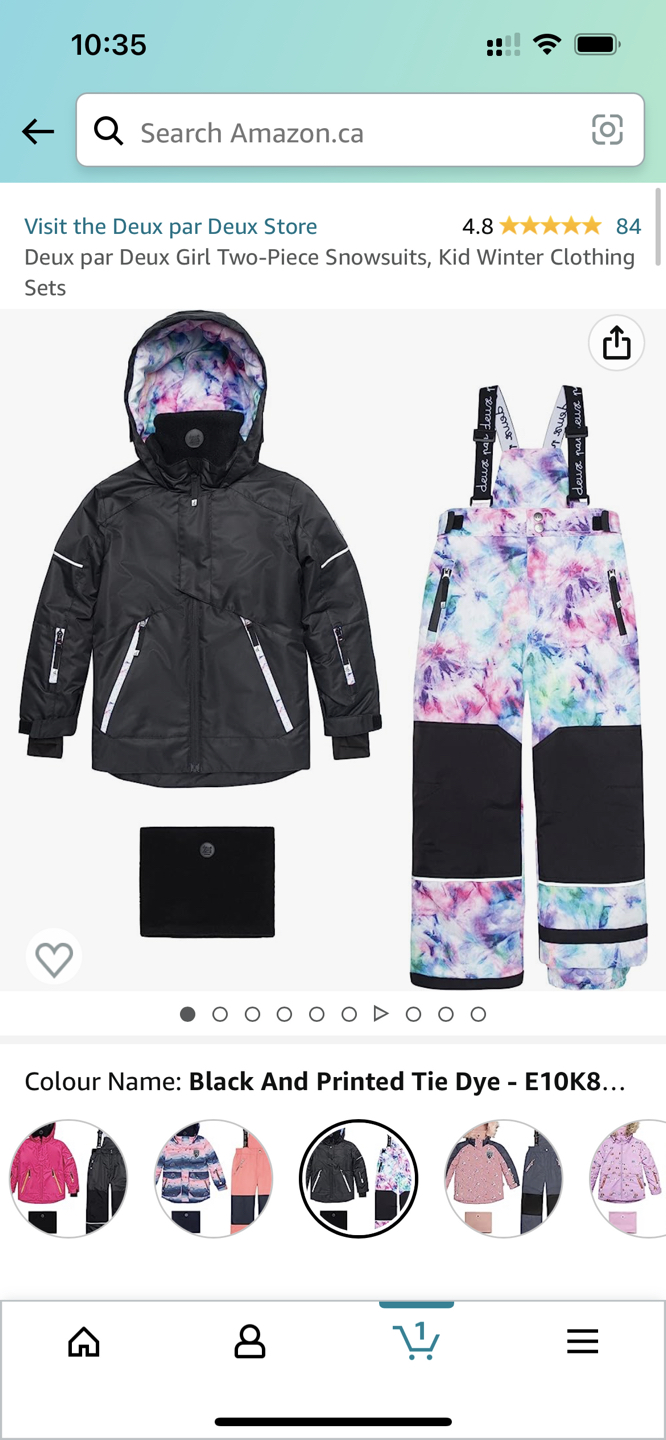Open the account profile tab
The width and height of the screenshot is (666, 1440).
[x=250, y=1341]
